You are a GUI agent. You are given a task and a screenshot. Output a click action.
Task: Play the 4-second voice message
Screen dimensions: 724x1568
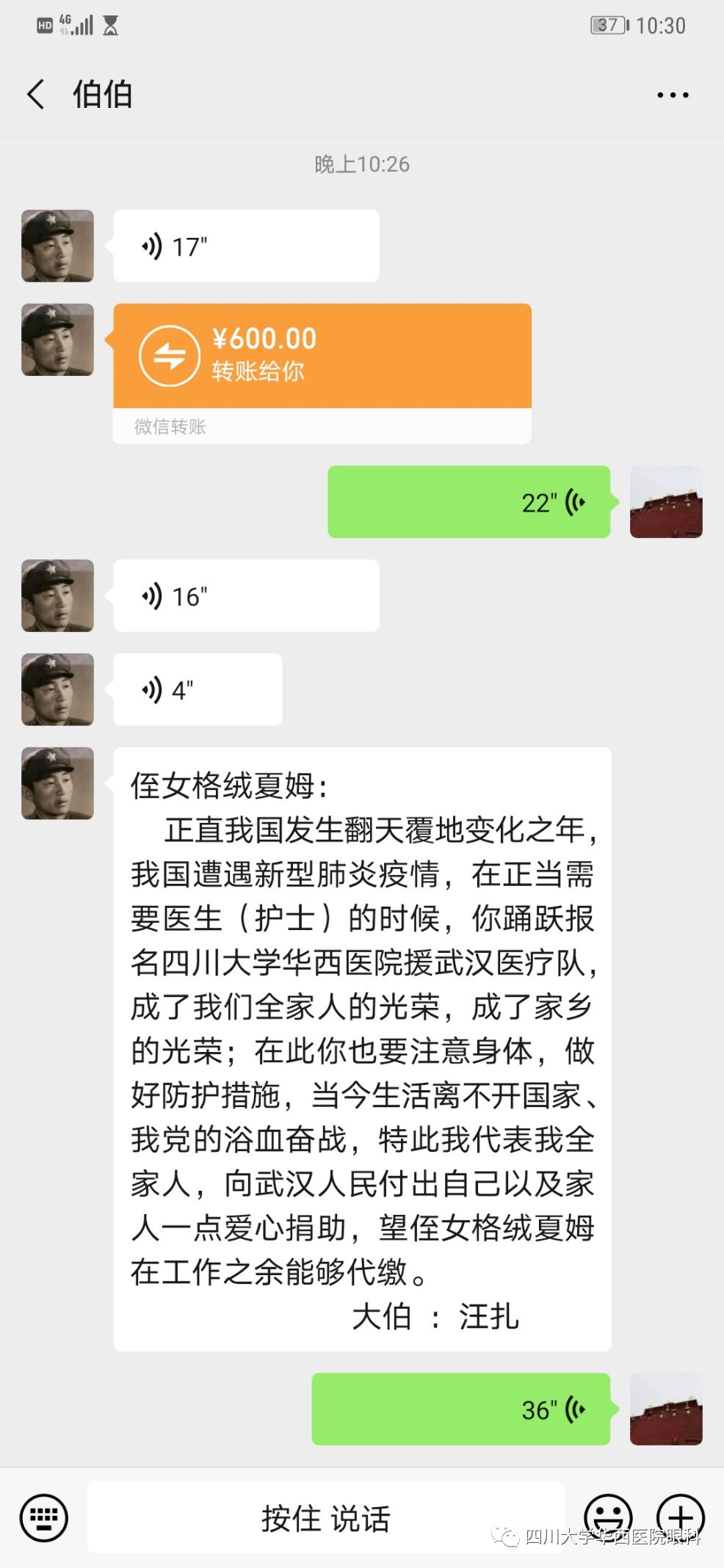(x=198, y=690)
